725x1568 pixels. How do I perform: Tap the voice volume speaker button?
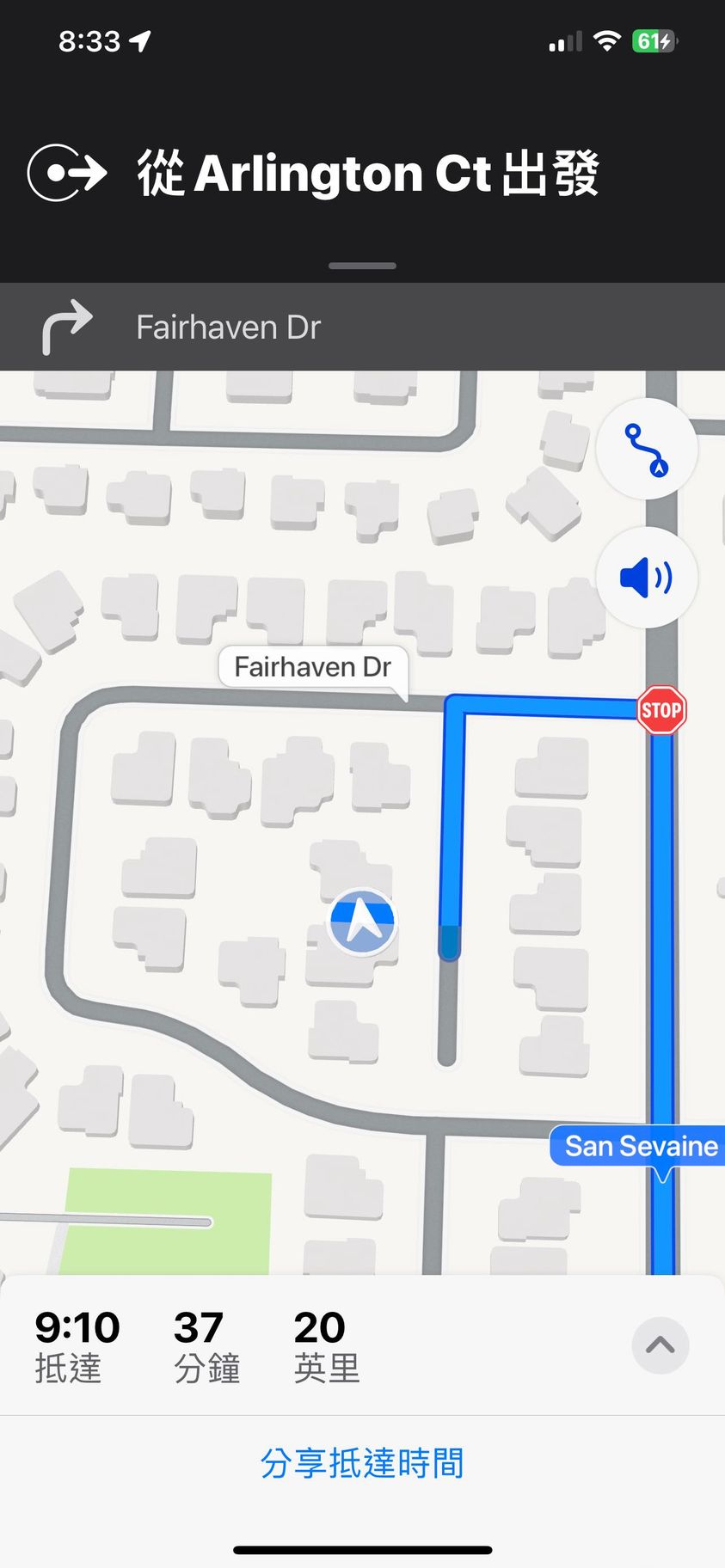tap(646, 577)
